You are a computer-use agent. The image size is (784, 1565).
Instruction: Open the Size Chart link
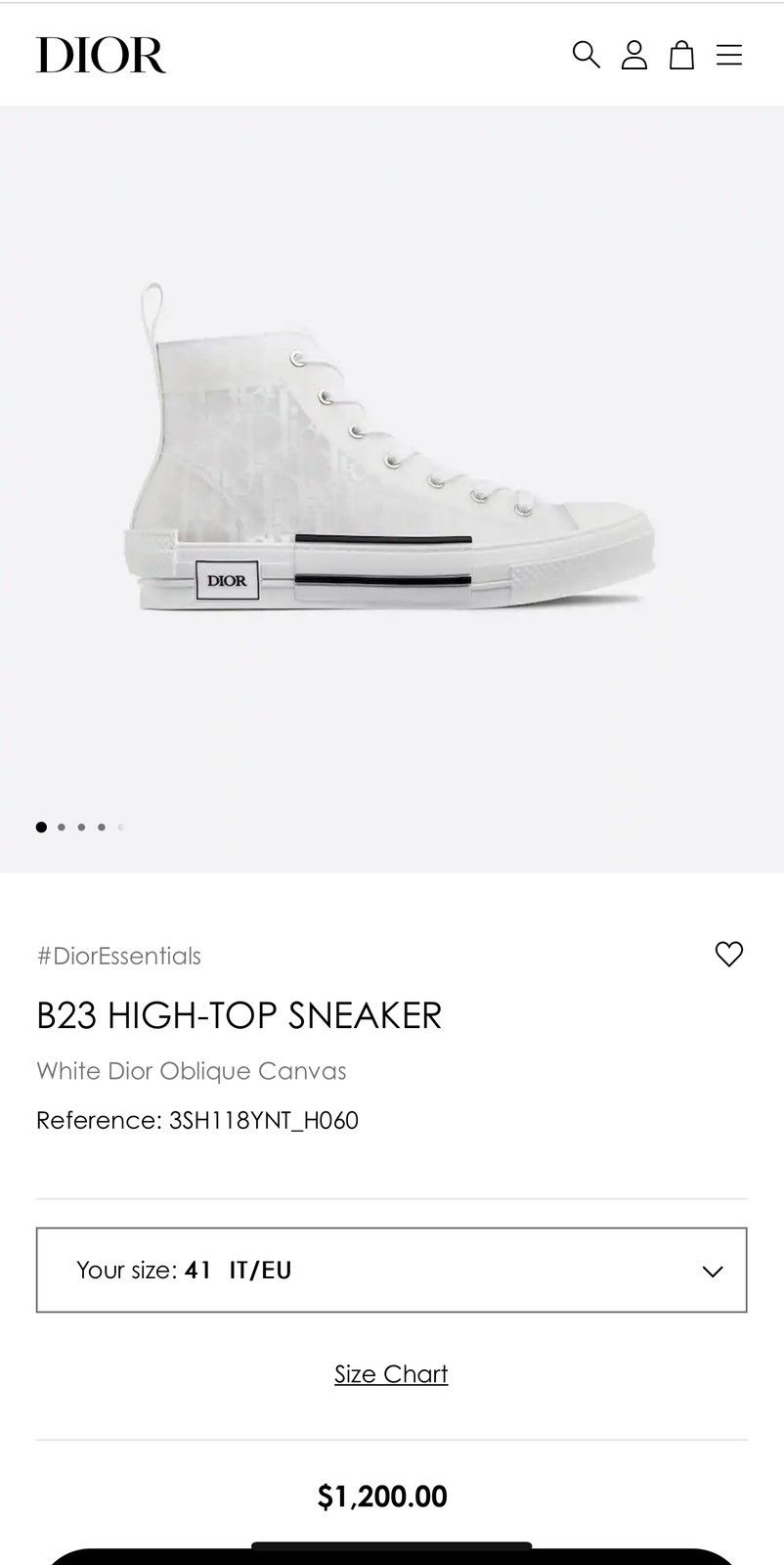[x=391, y=1374]
